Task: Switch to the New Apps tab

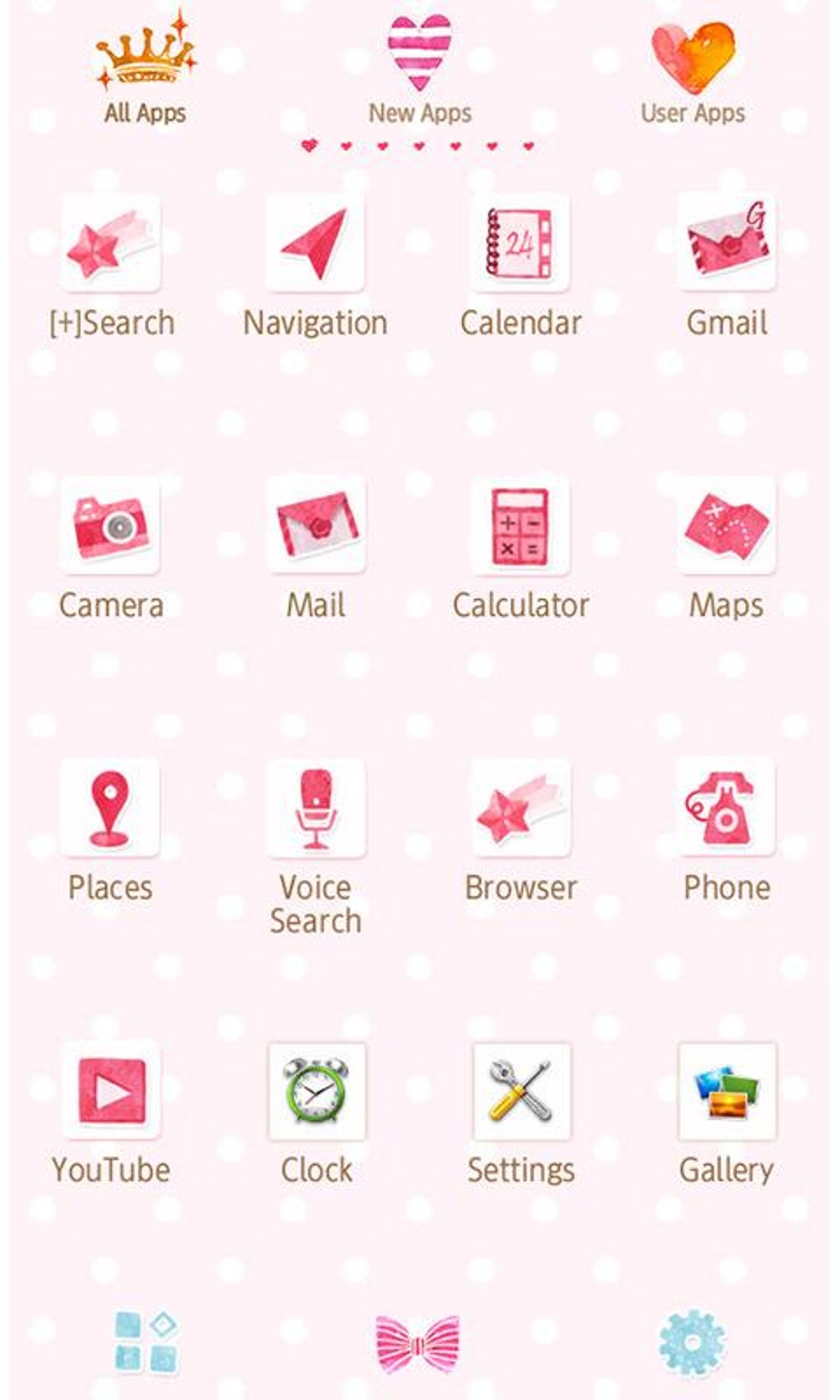Action: coord(419,70)
